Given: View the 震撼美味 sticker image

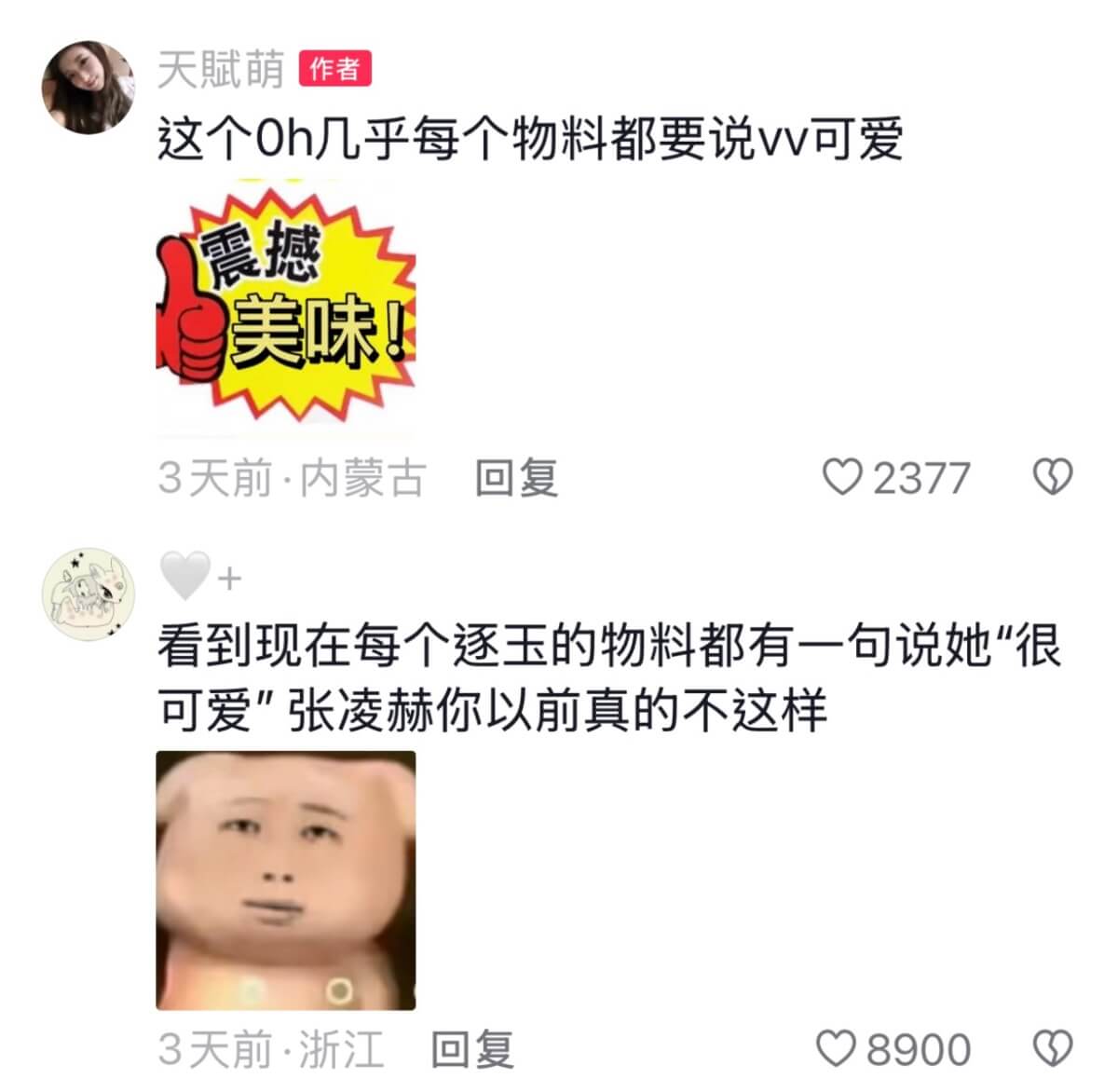Looking at the screenshot, I should click(x=285, y=307).
